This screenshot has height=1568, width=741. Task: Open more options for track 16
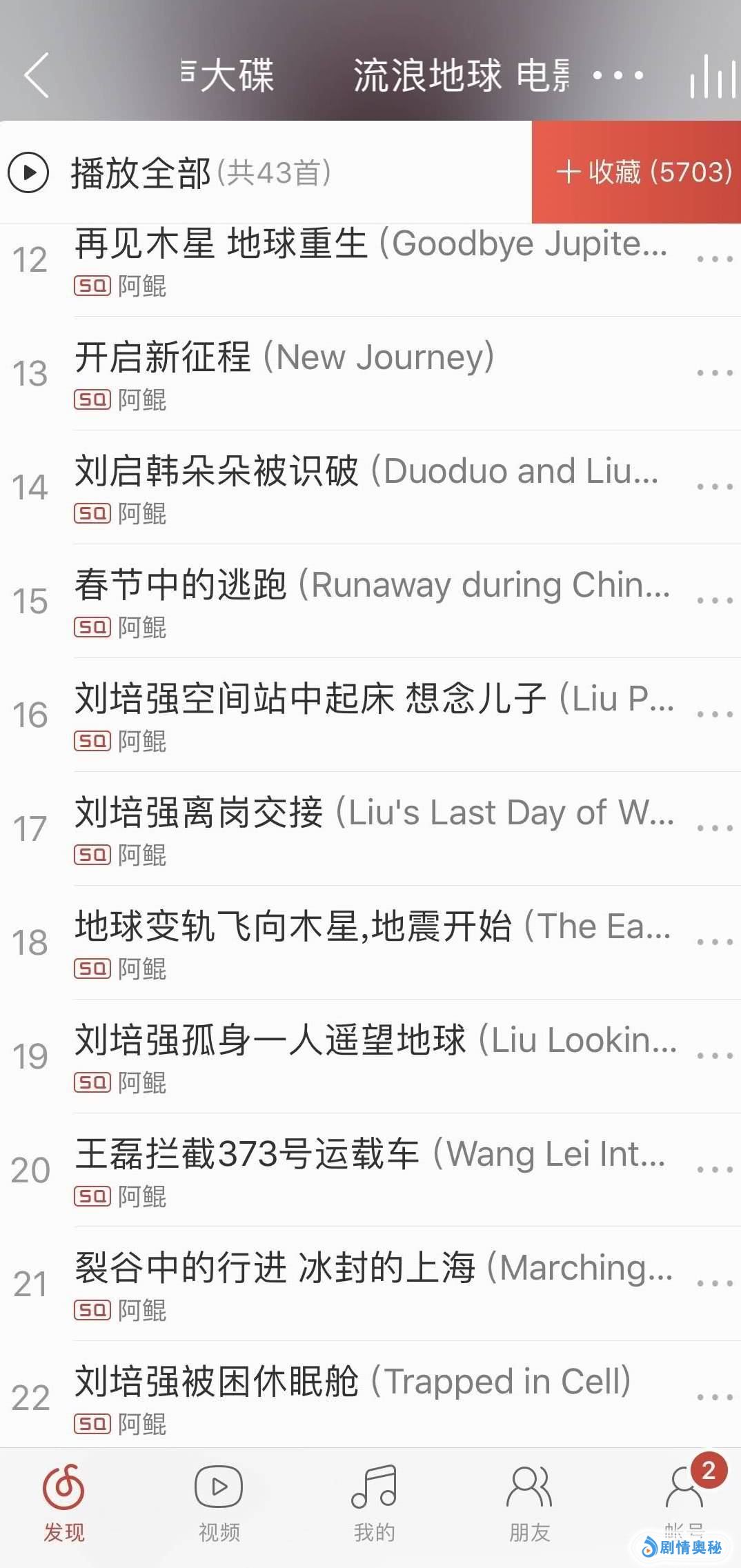pyautogui.click(x=714, y=715)
